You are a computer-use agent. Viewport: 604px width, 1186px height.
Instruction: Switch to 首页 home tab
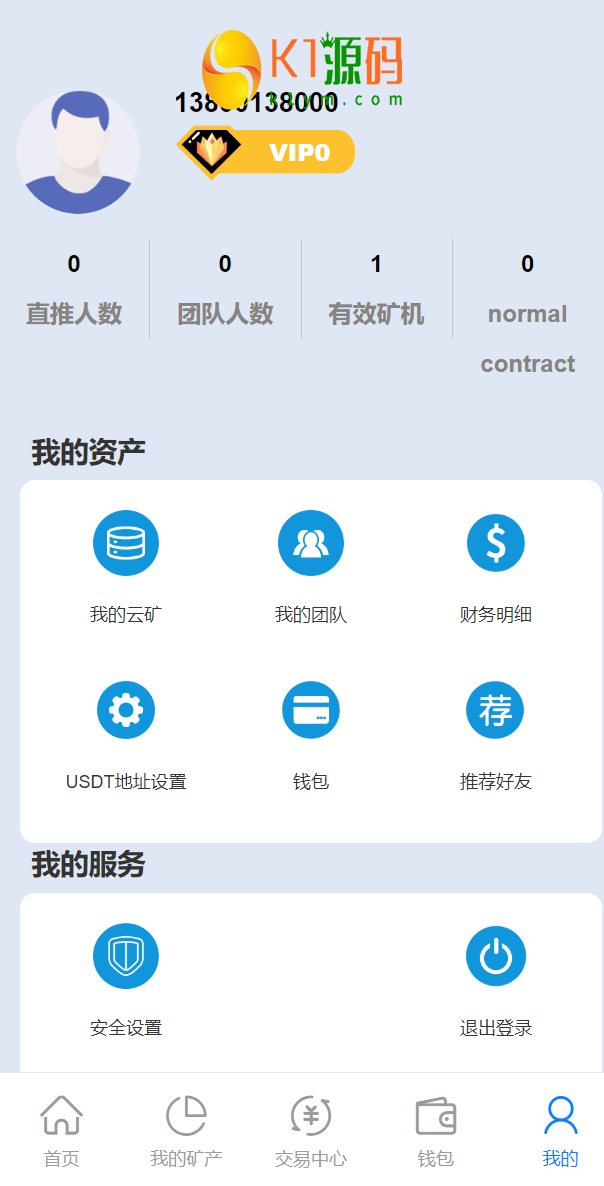pos(61,1130)
